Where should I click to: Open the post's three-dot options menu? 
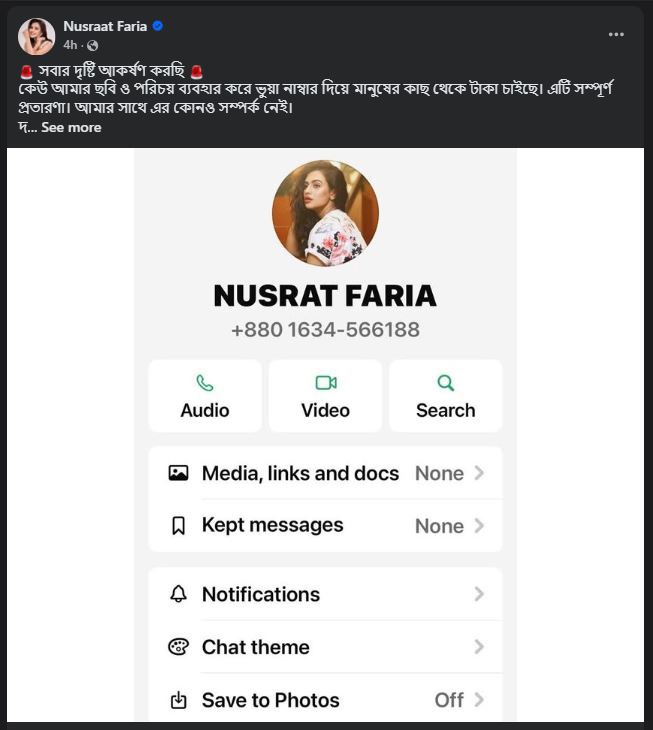click(616, 34)
